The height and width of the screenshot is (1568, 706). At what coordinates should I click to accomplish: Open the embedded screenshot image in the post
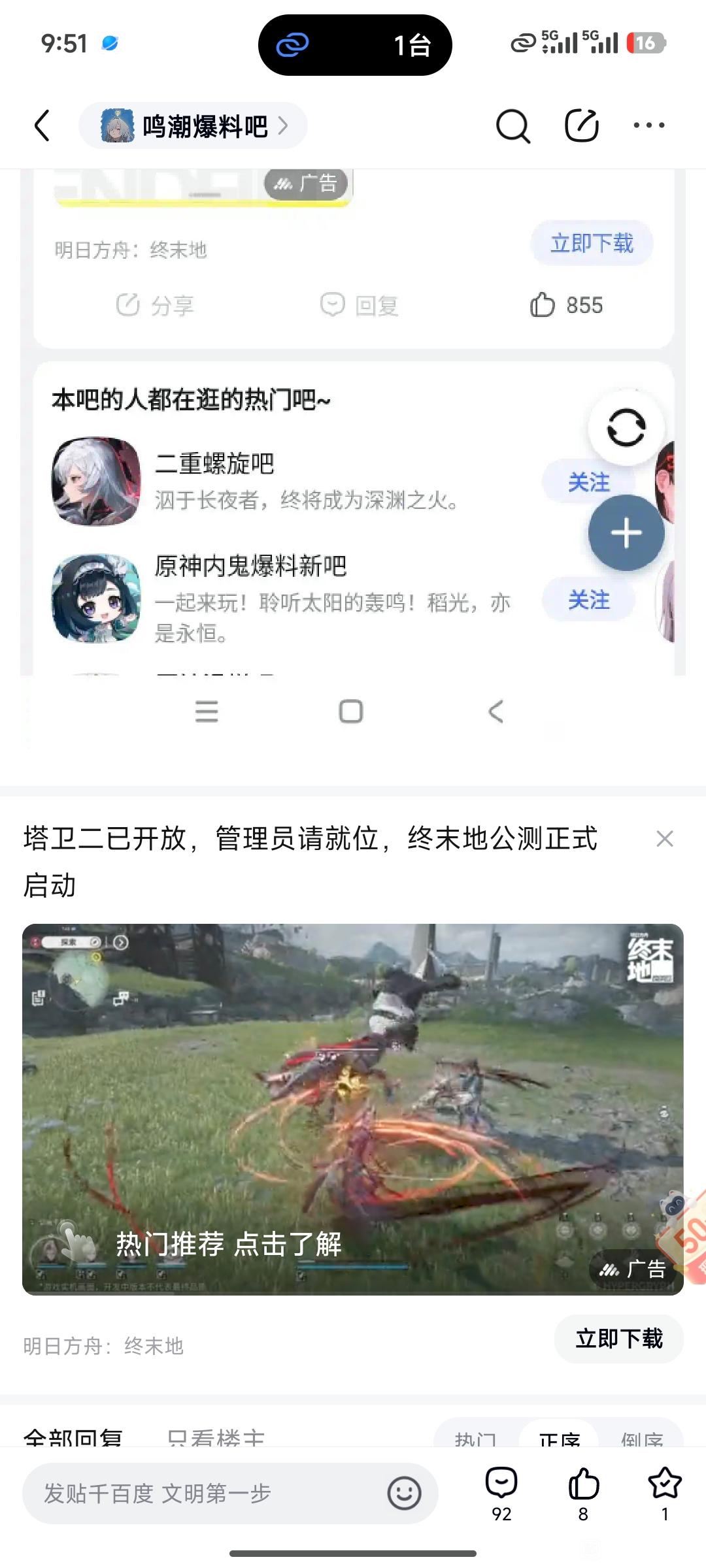pos(353,457)
